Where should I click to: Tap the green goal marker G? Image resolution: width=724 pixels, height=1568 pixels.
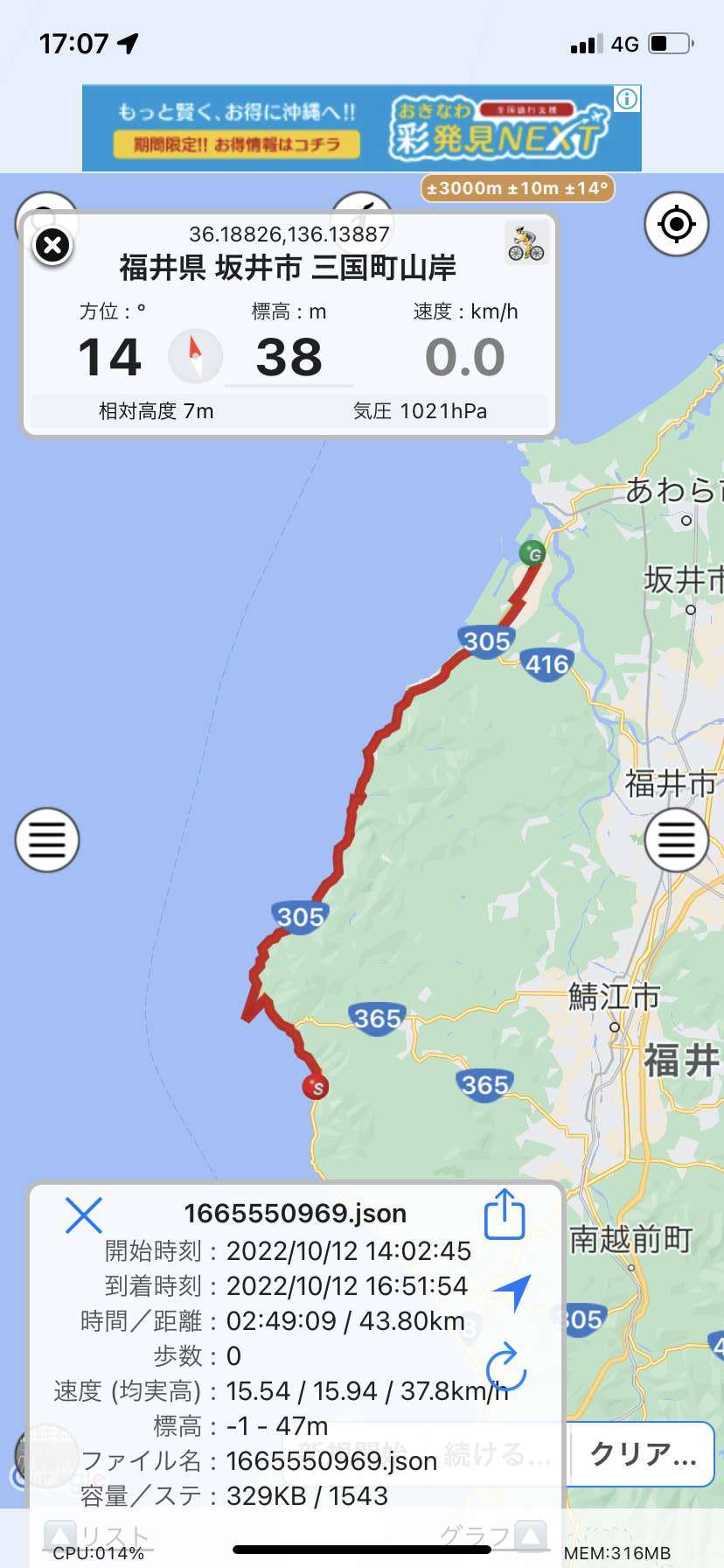point(532,554)
